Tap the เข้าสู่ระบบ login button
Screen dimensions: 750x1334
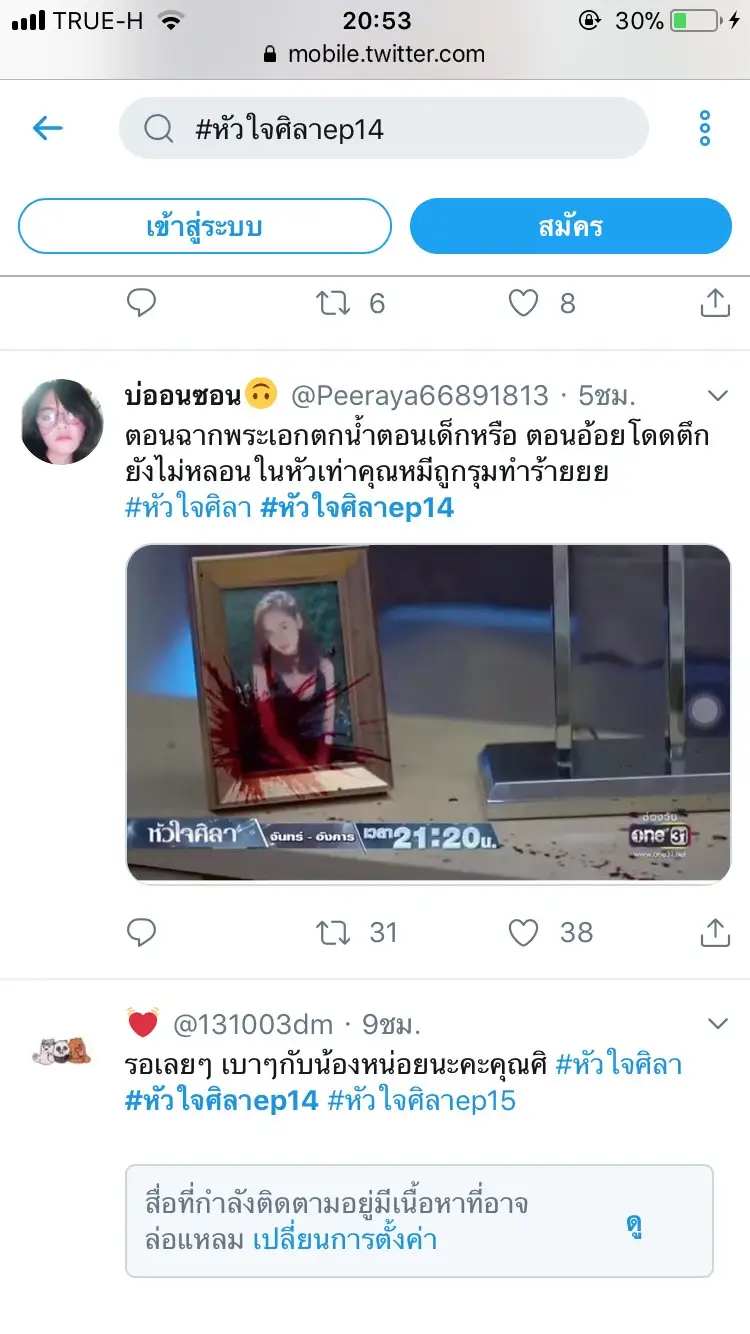204,226
